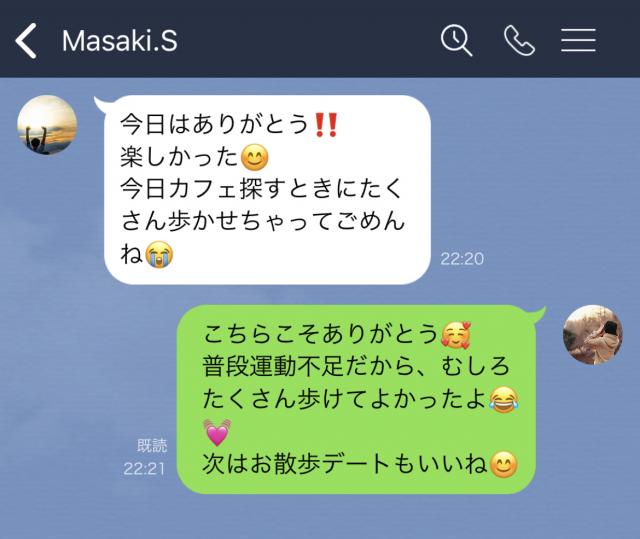Open the chat menu

pos(578,40)
